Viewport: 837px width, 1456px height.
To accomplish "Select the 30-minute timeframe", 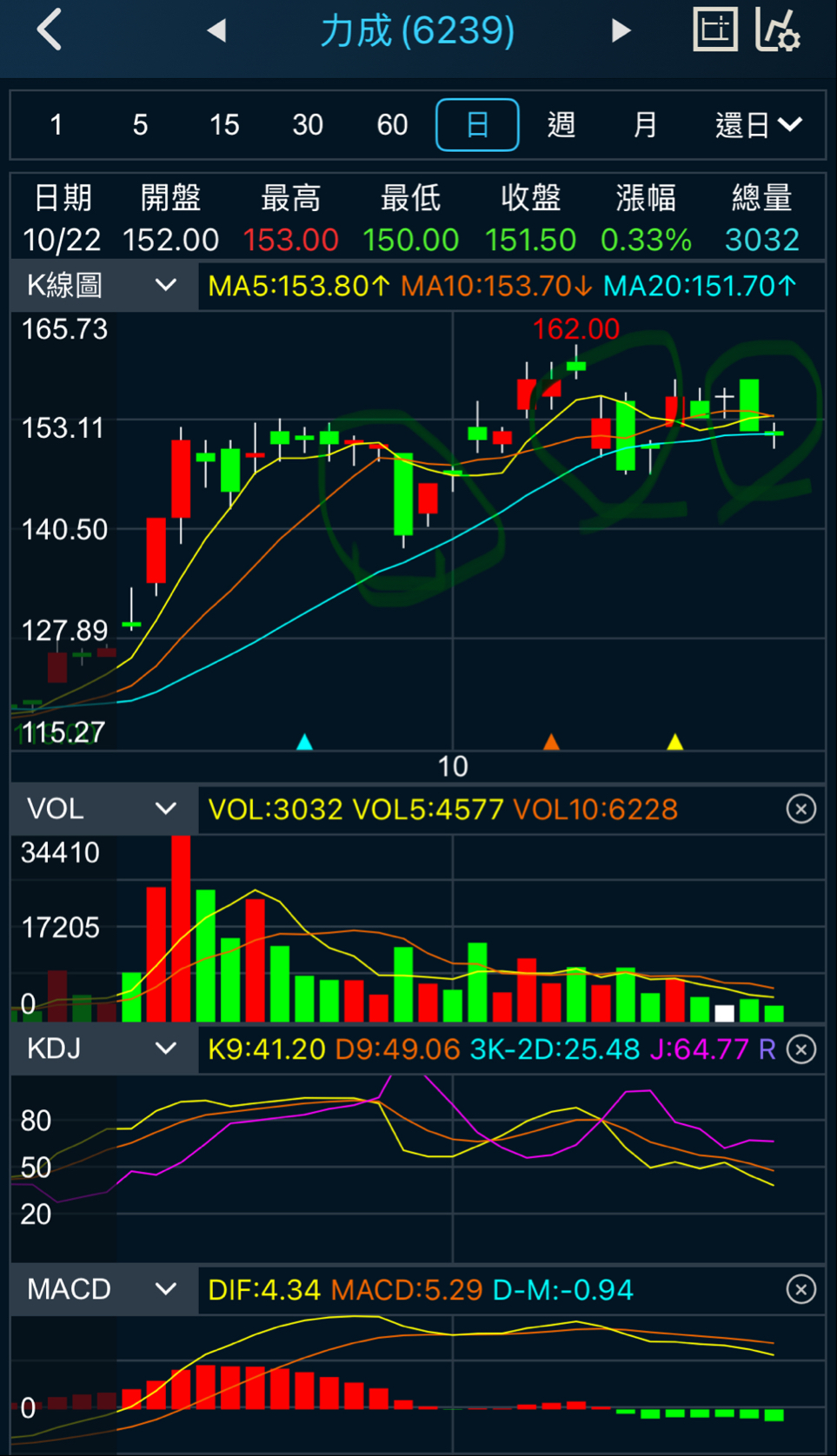I will (x=308, y=125).
